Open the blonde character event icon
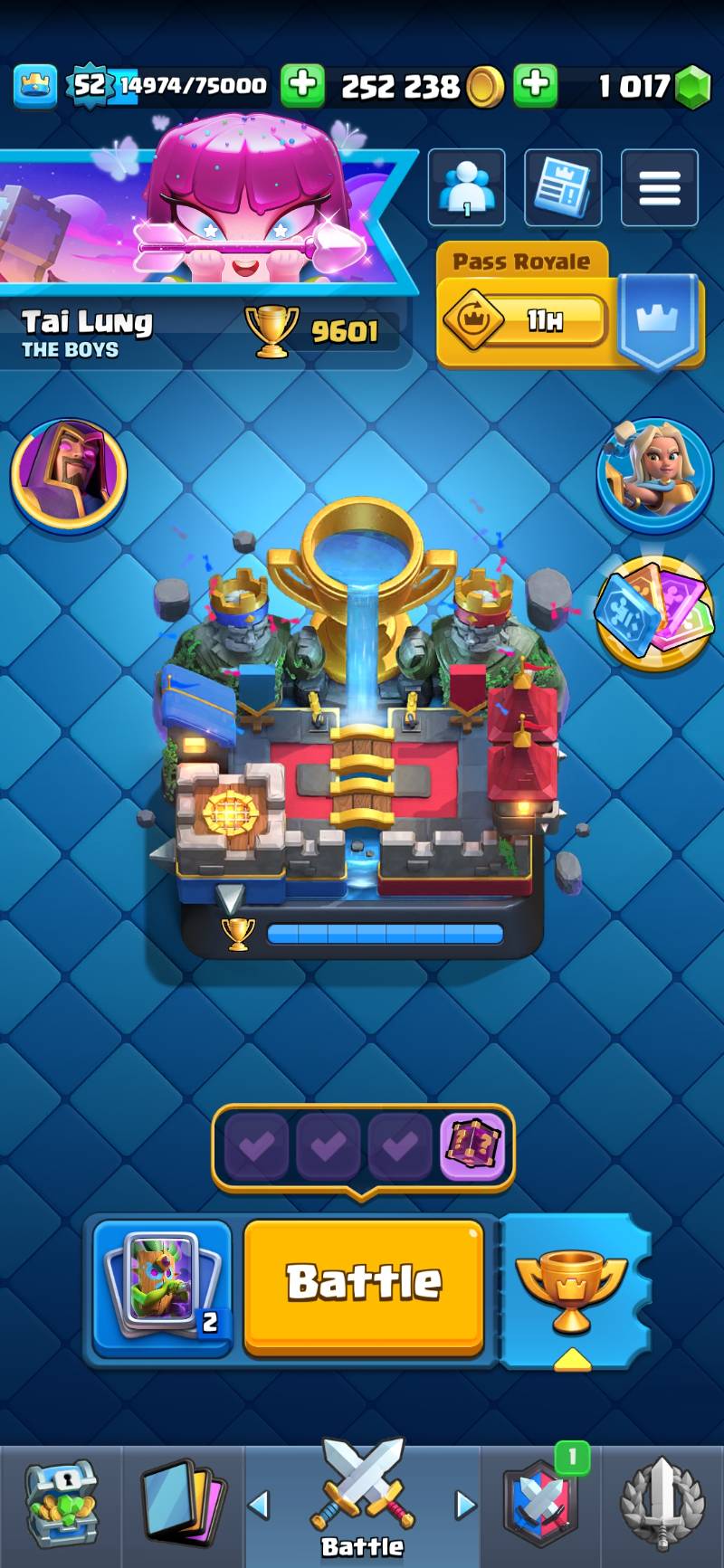Screen dimensions: 724x1568 [x=654, y=474]
